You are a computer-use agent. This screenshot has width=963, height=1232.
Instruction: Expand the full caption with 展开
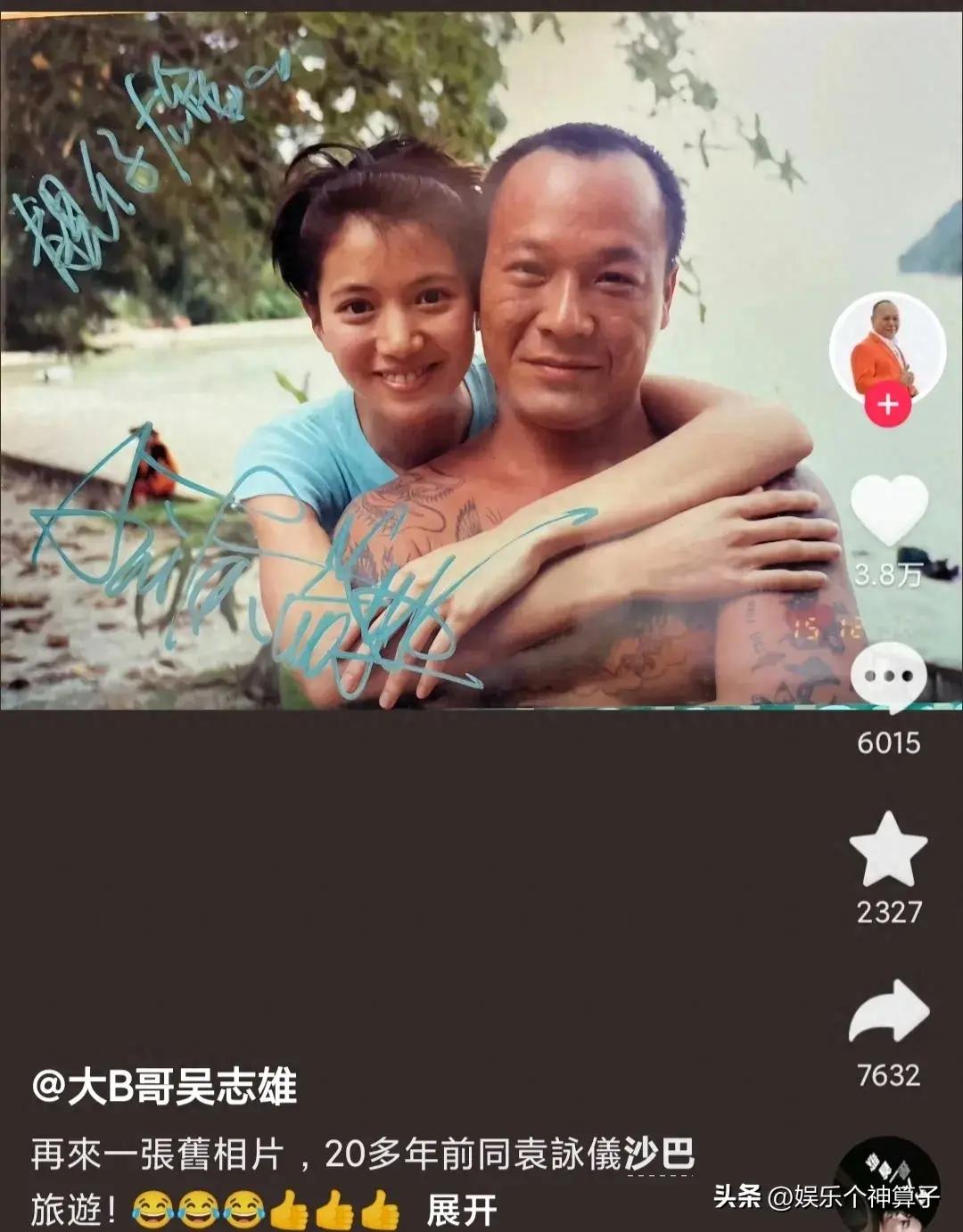pyautogui.click(x=462, y=1211)
